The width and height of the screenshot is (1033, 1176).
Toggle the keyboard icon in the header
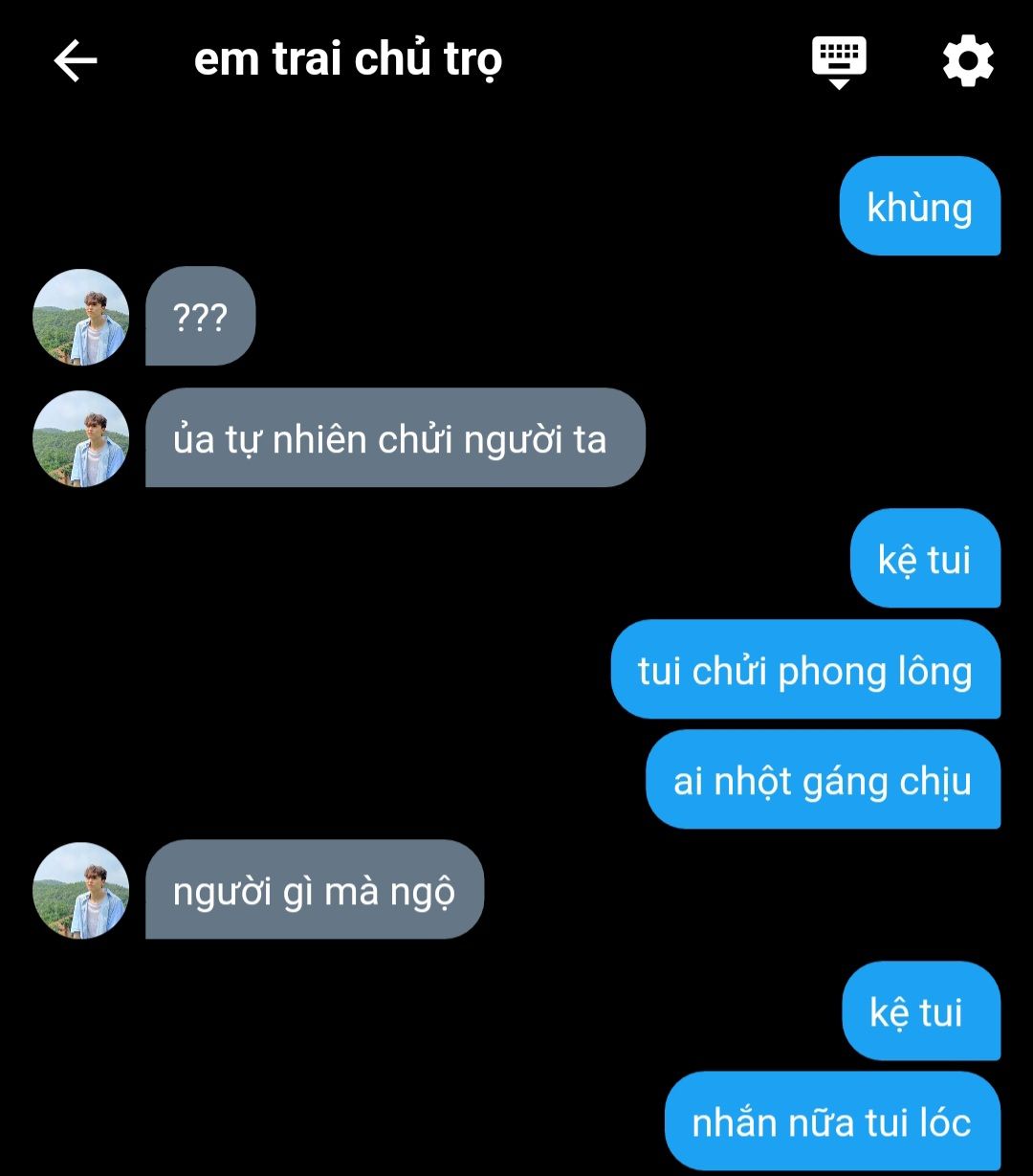click(839, 61)
